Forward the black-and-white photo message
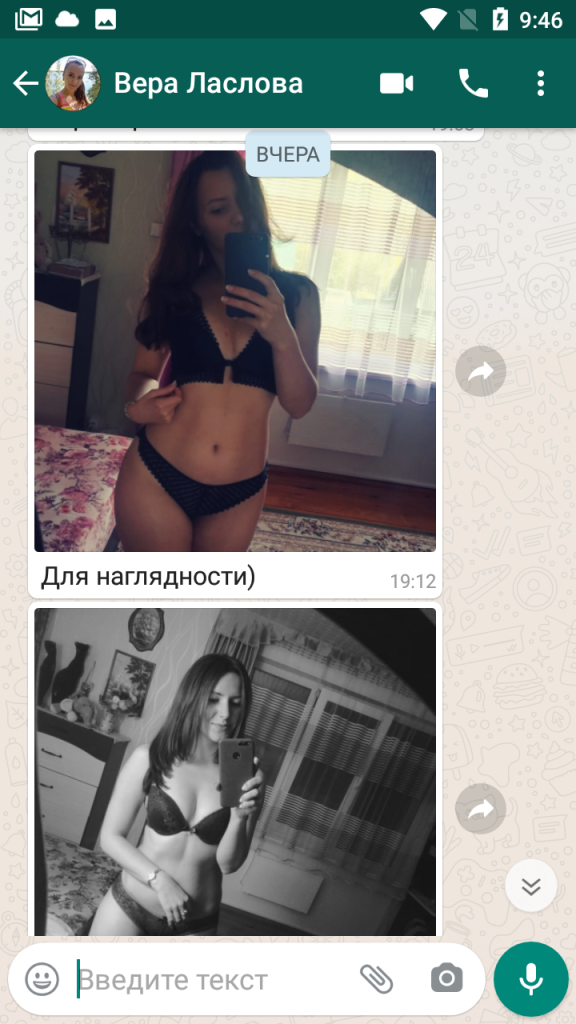This screenshot has width=576, height=1024. pos(481,808)
